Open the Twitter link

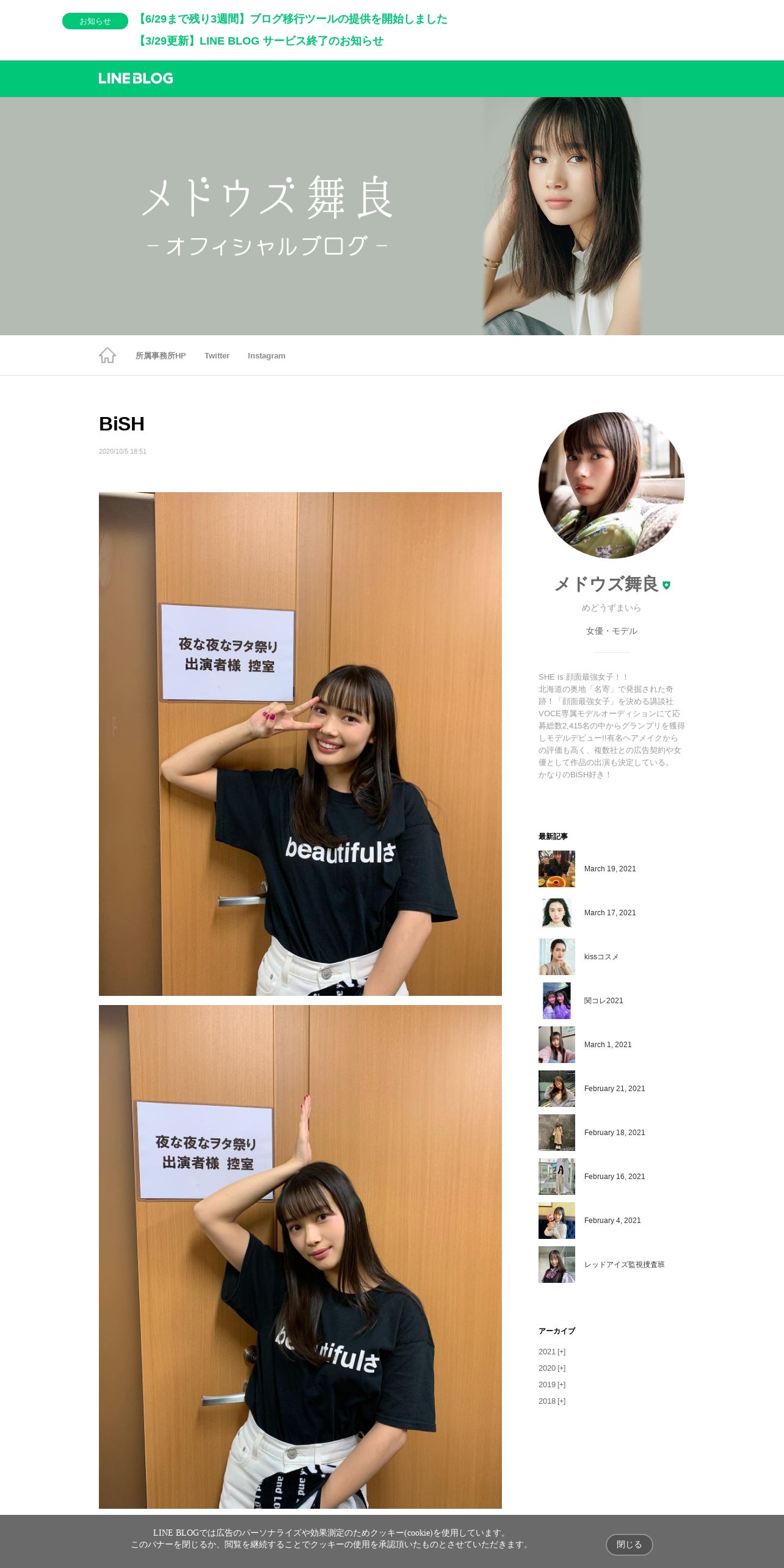pos(217,356)
